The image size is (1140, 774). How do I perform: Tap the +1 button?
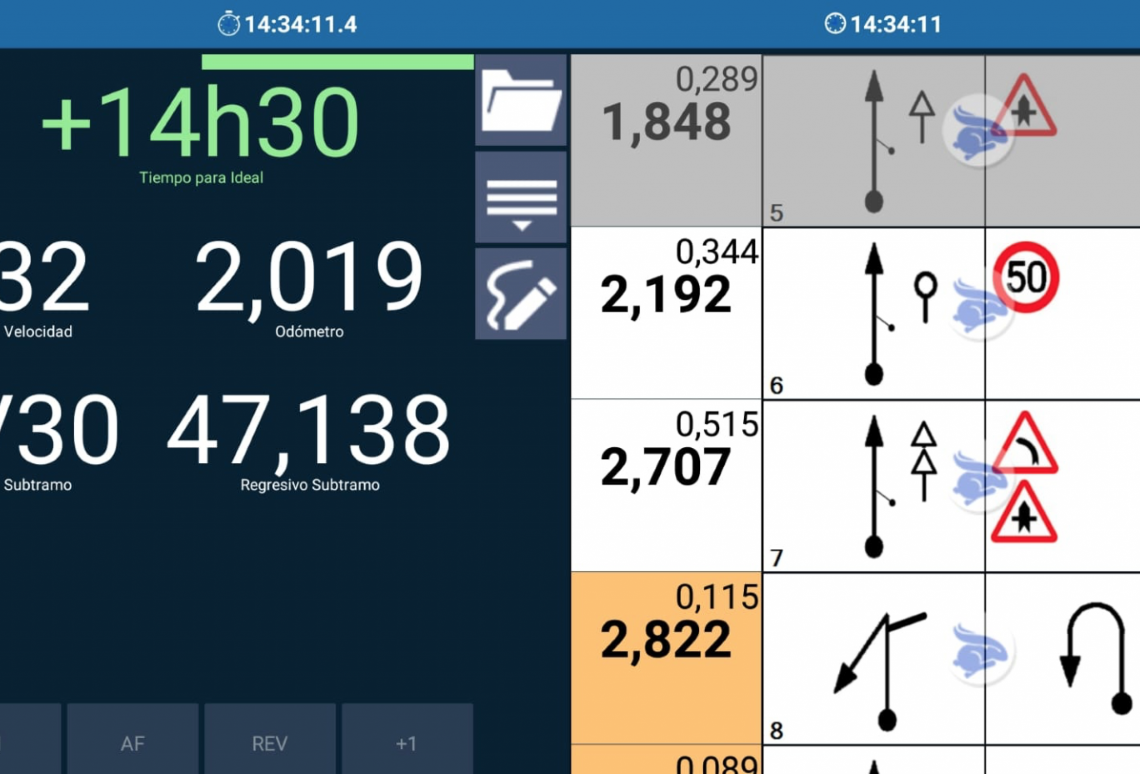click(x=406, y=743)
